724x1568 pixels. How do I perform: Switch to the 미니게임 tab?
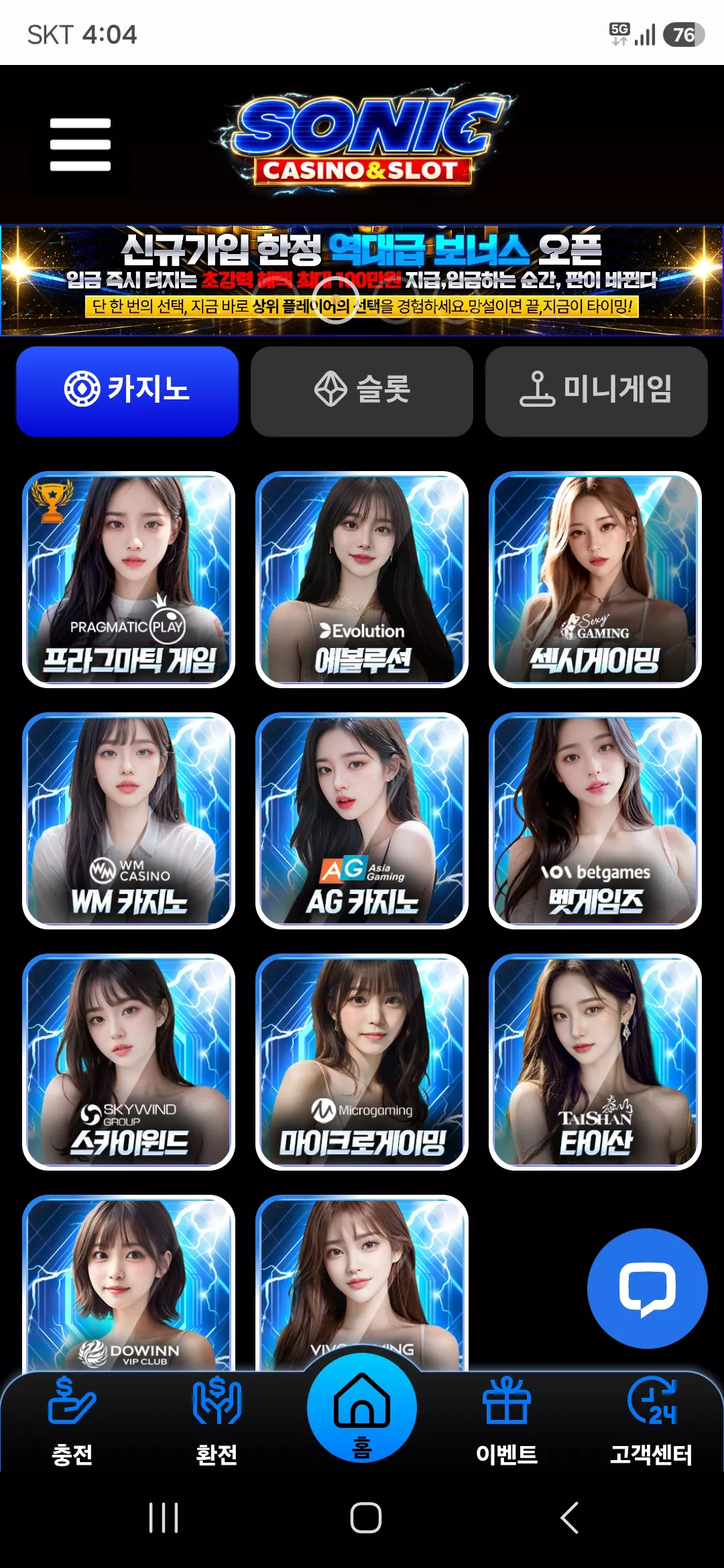[x=597, y=391]
